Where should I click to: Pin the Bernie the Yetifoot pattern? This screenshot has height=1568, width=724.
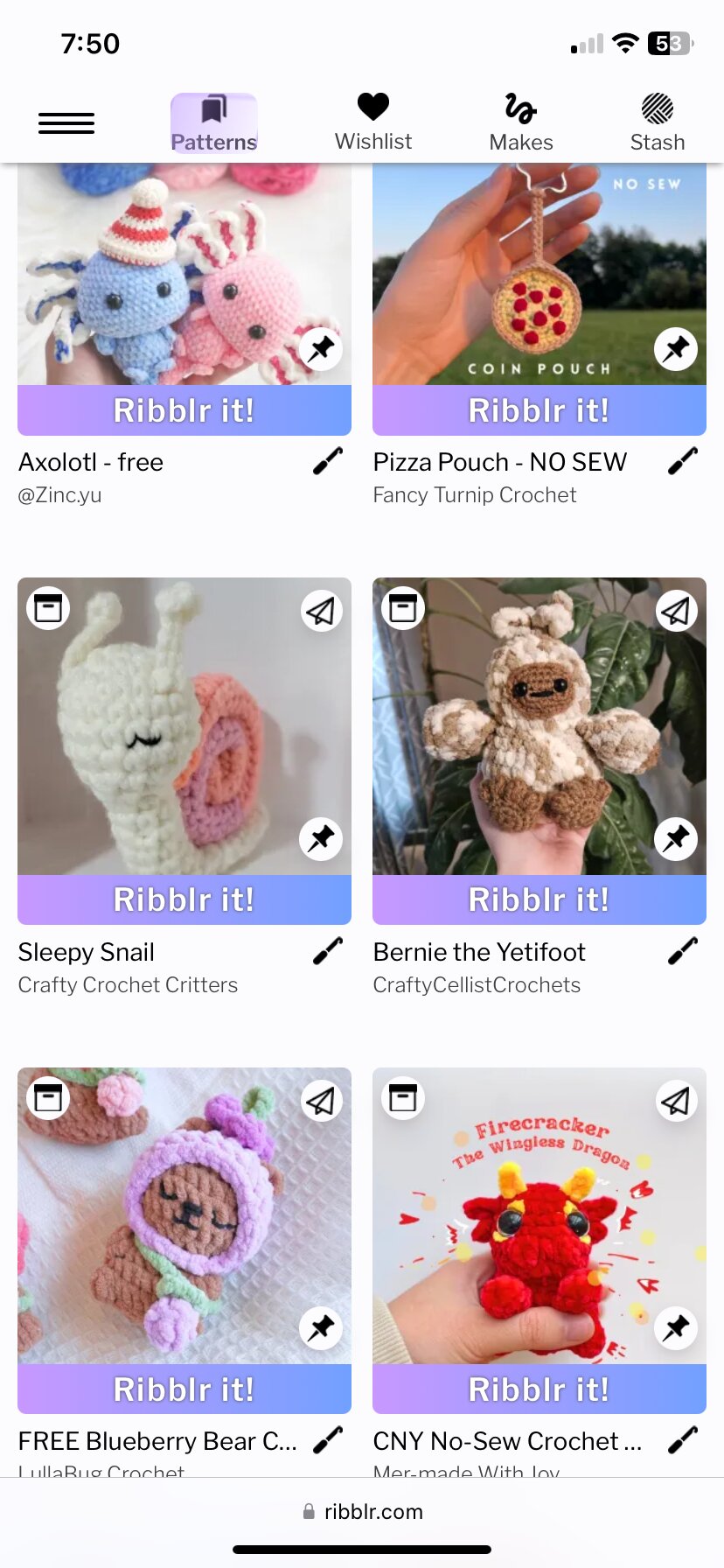point(676,838)
